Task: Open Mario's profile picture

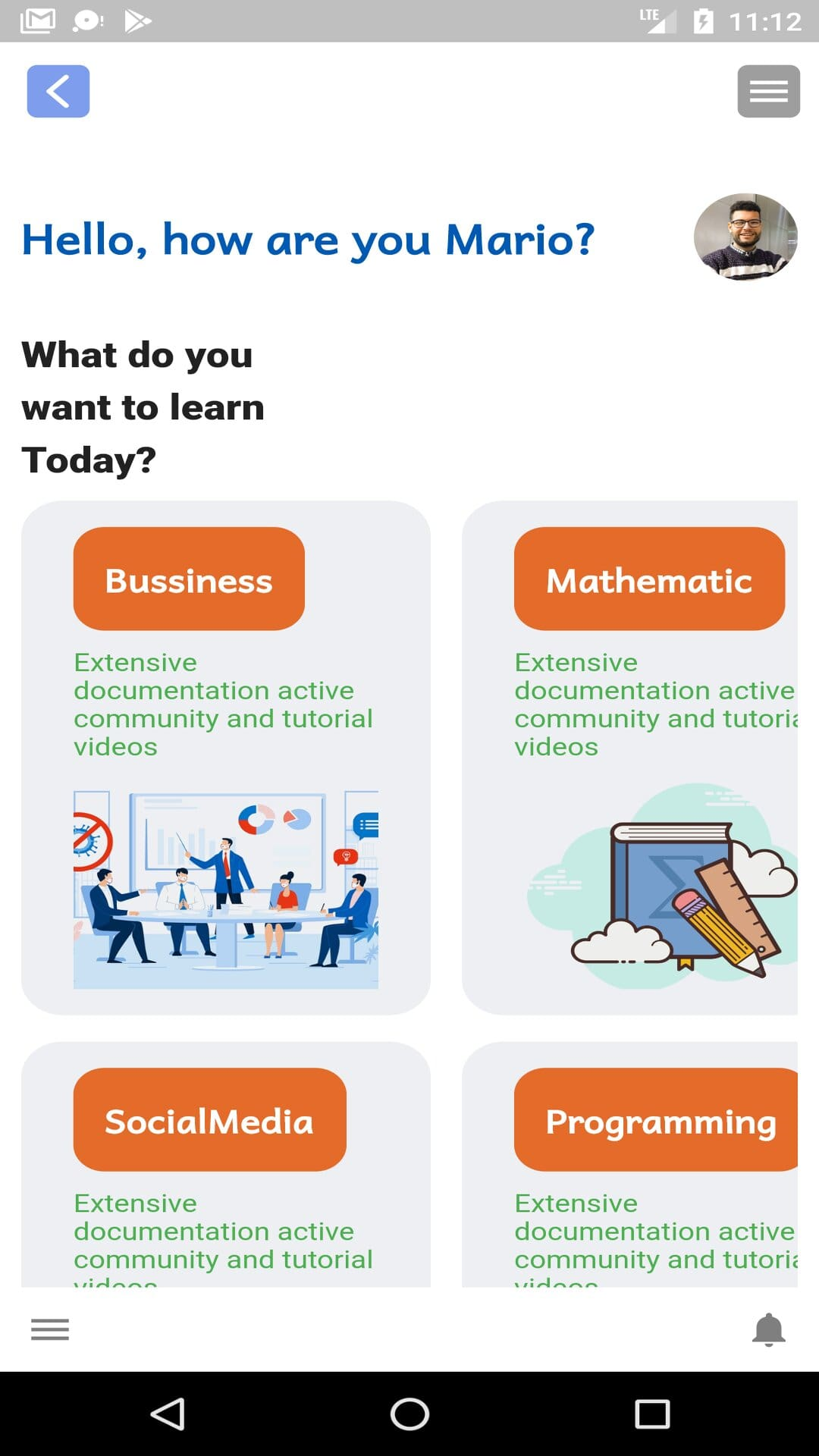Action: click(745, 237)
